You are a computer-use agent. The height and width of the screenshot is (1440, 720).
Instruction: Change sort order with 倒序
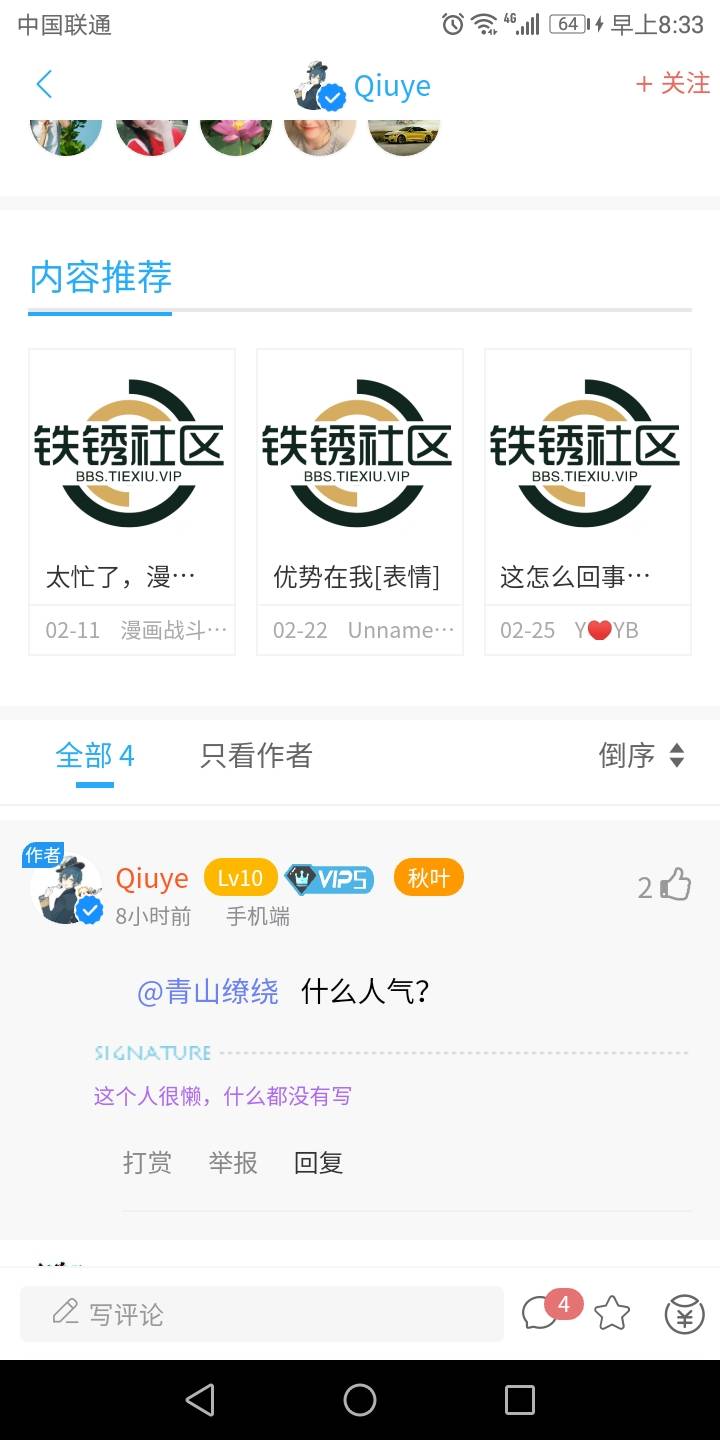(x=642, y=755)
